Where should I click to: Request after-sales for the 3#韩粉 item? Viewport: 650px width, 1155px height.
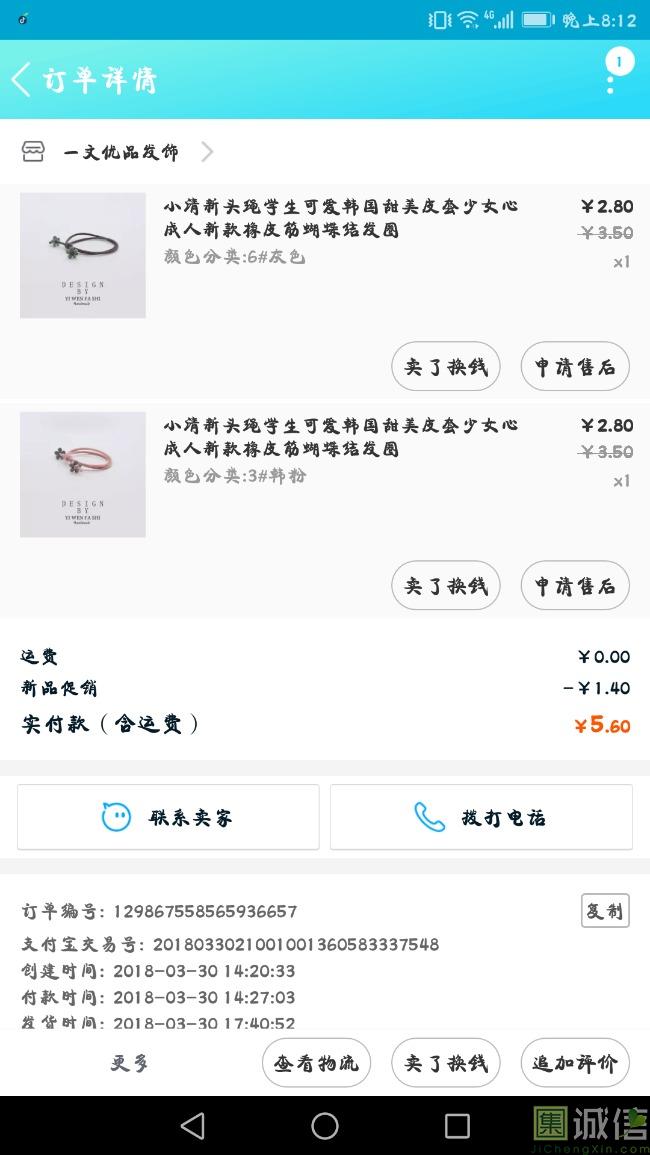575,586
